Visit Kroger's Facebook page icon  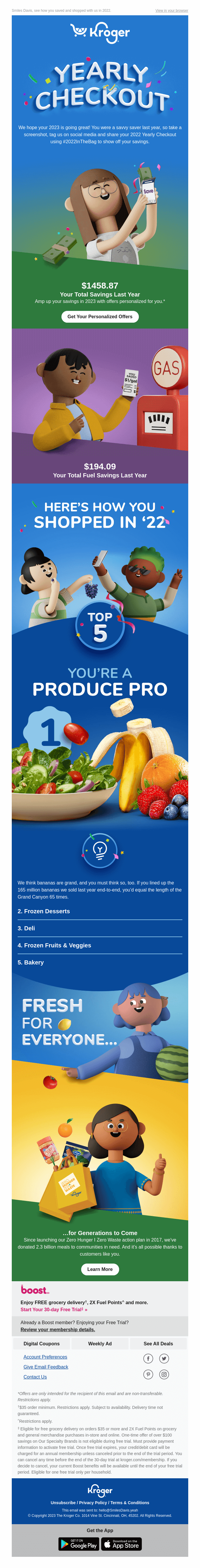coord(148,1359)
